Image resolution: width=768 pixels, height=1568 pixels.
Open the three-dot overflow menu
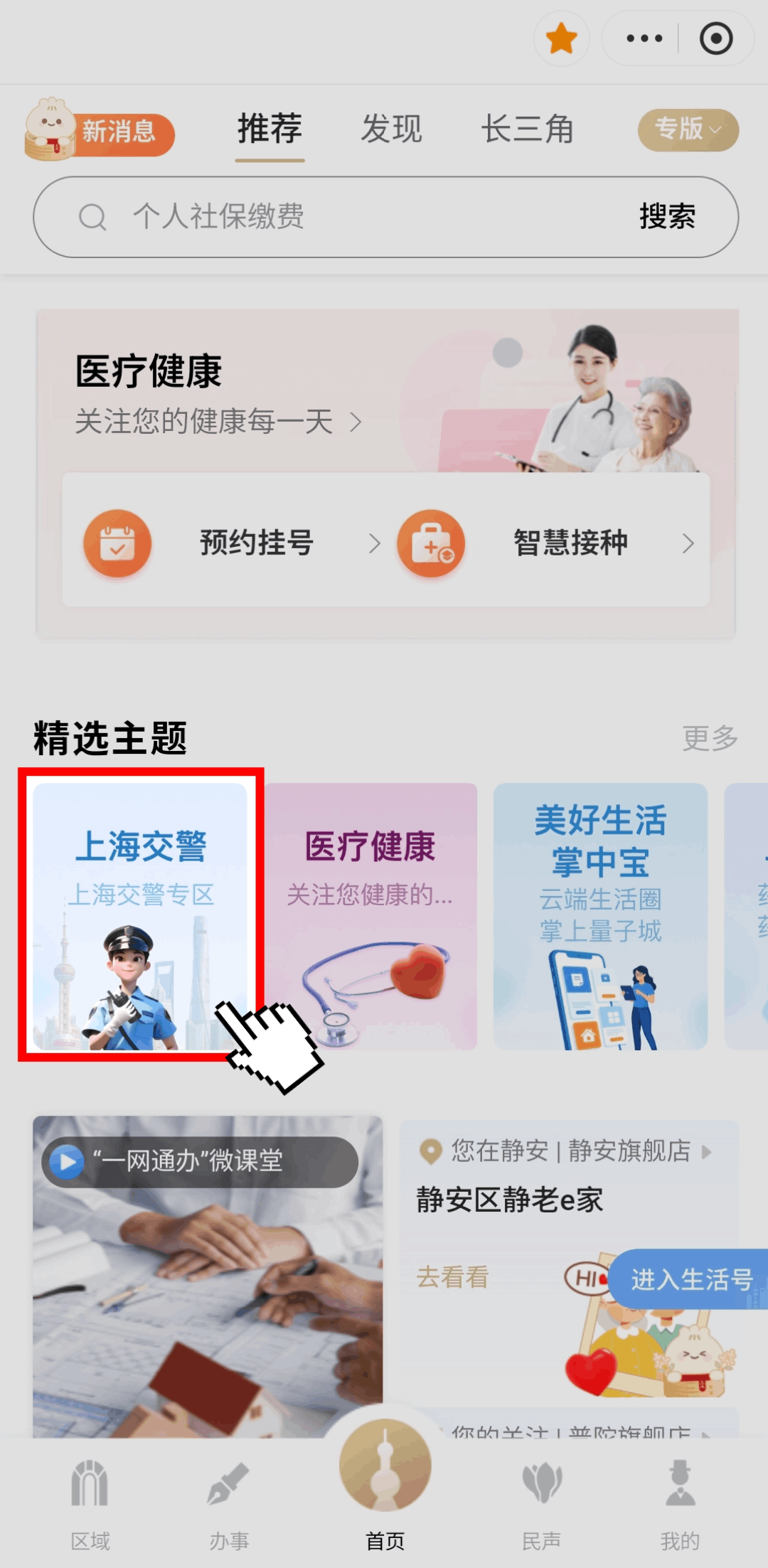[644, 39]
